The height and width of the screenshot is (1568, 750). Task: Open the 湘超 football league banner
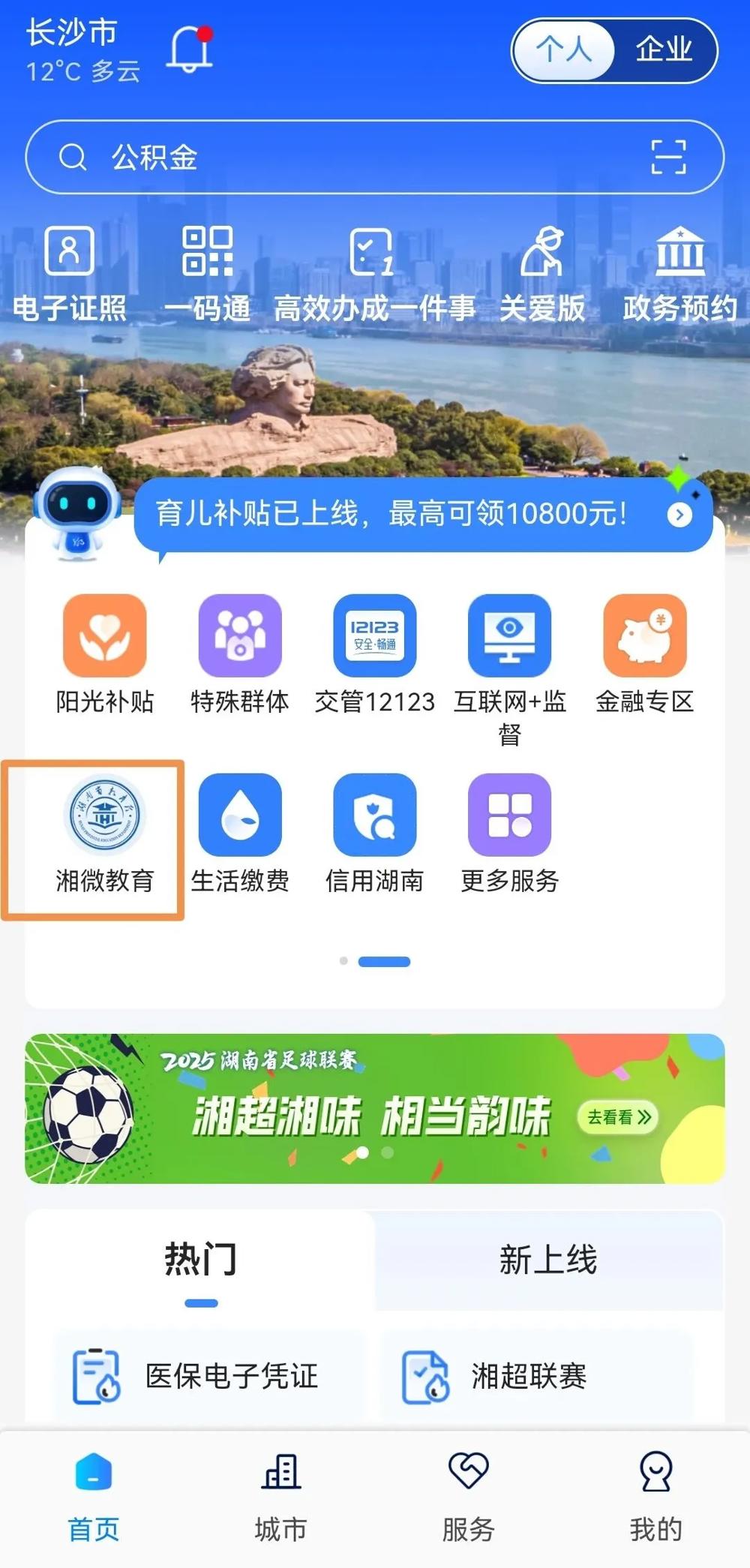(375, 1109)
